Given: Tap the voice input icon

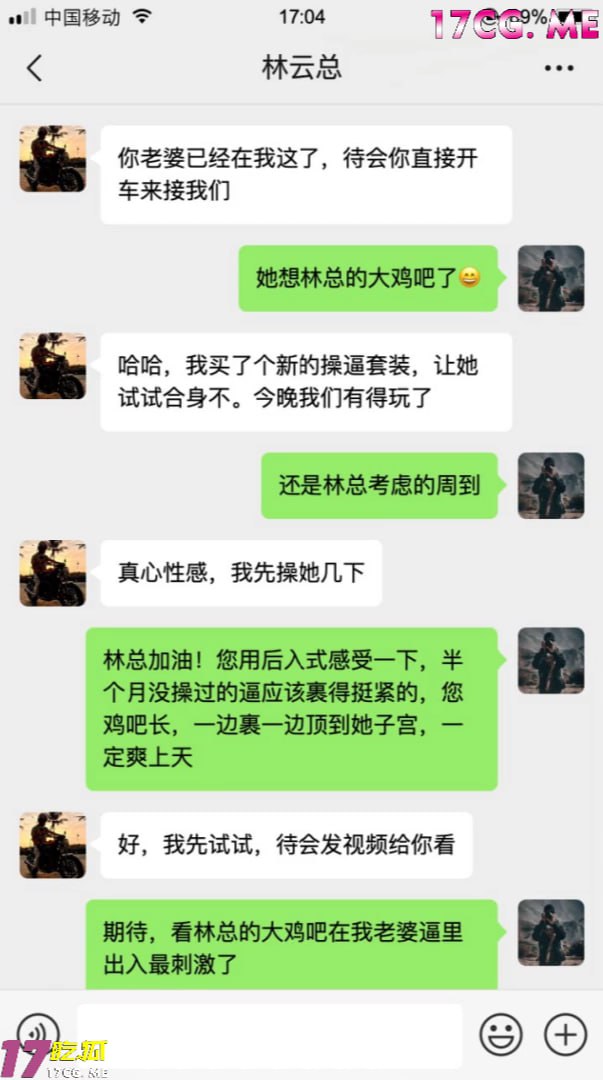Looking at the screenshot, I should pyautogui.click(x=38, y=1033).
